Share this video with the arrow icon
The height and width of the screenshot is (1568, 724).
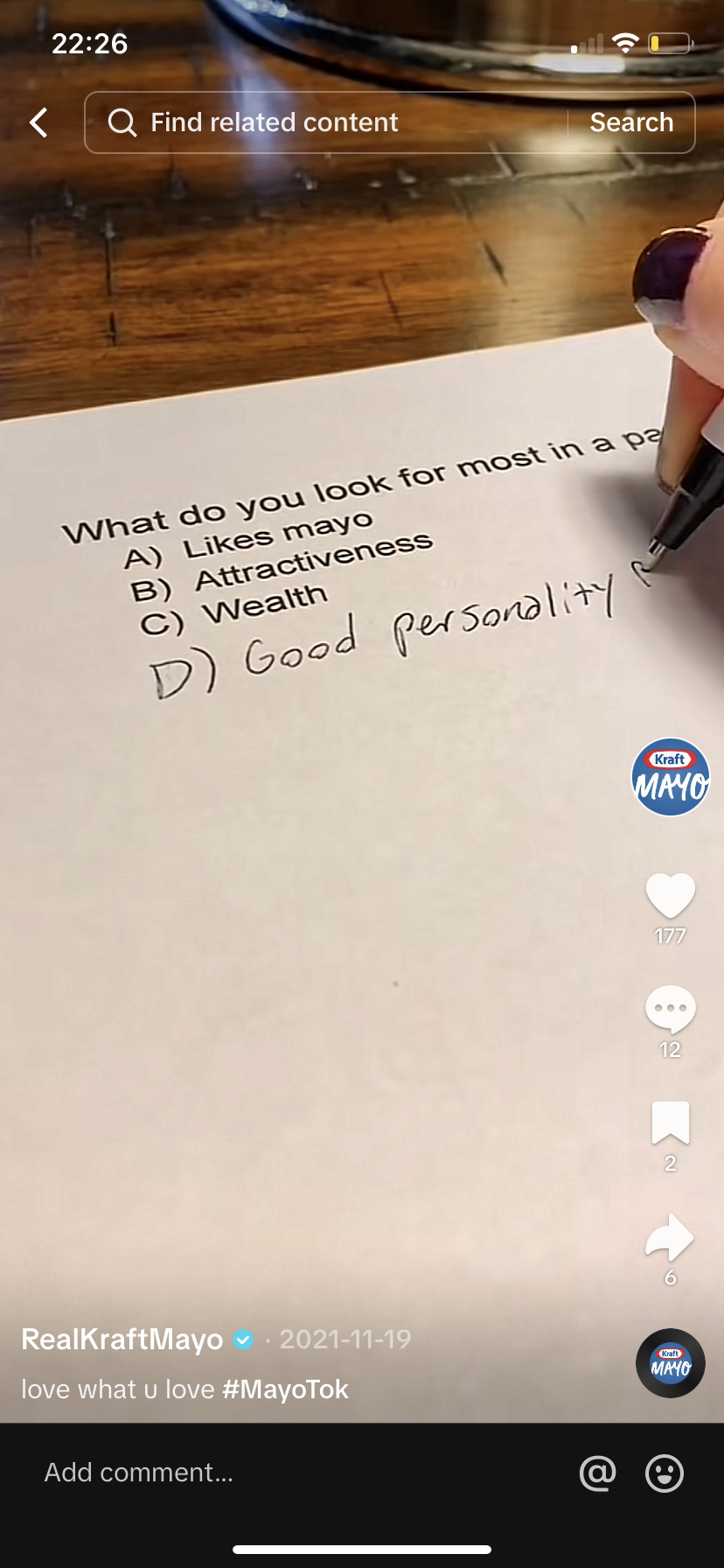click(670, 1237)
